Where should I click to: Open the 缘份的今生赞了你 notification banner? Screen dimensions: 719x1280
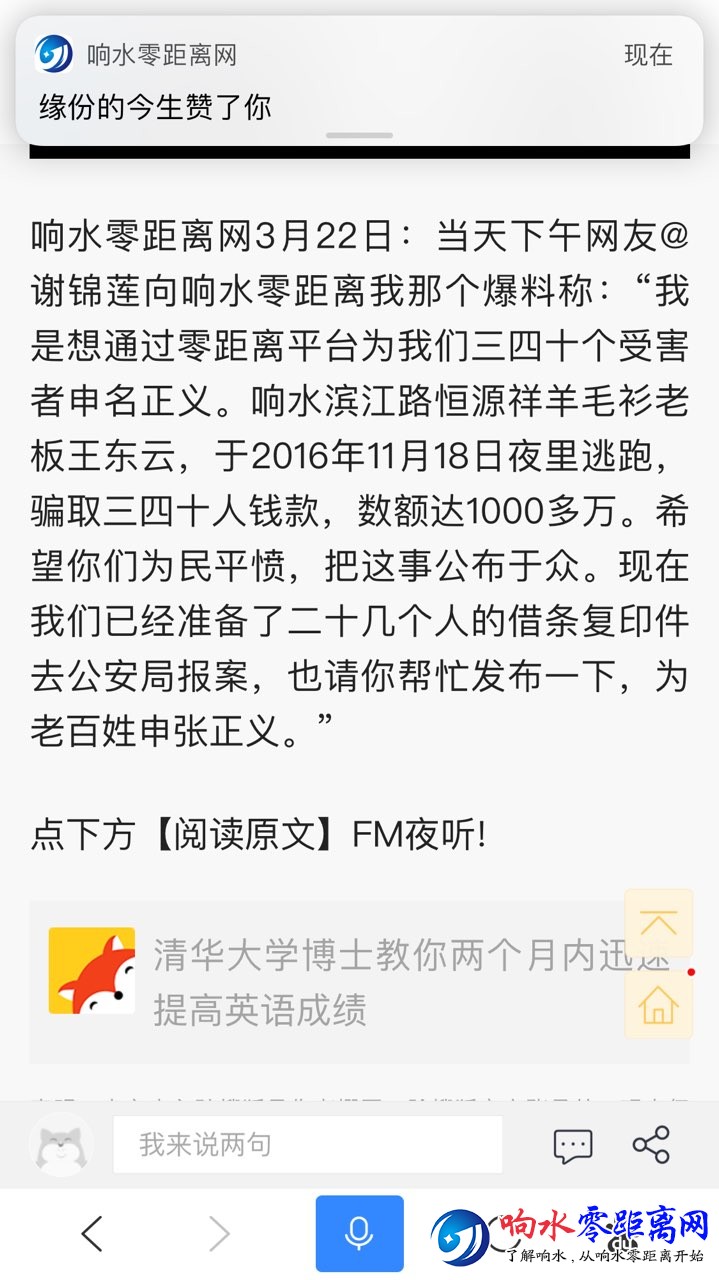(359, 80)
